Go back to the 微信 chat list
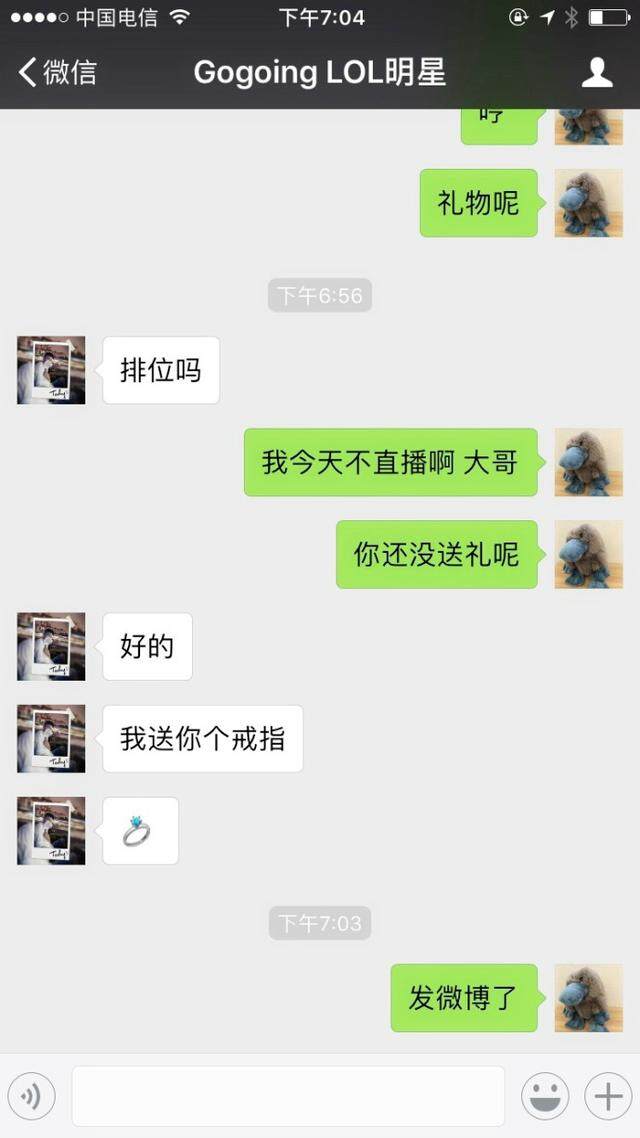 pos(57,72)
